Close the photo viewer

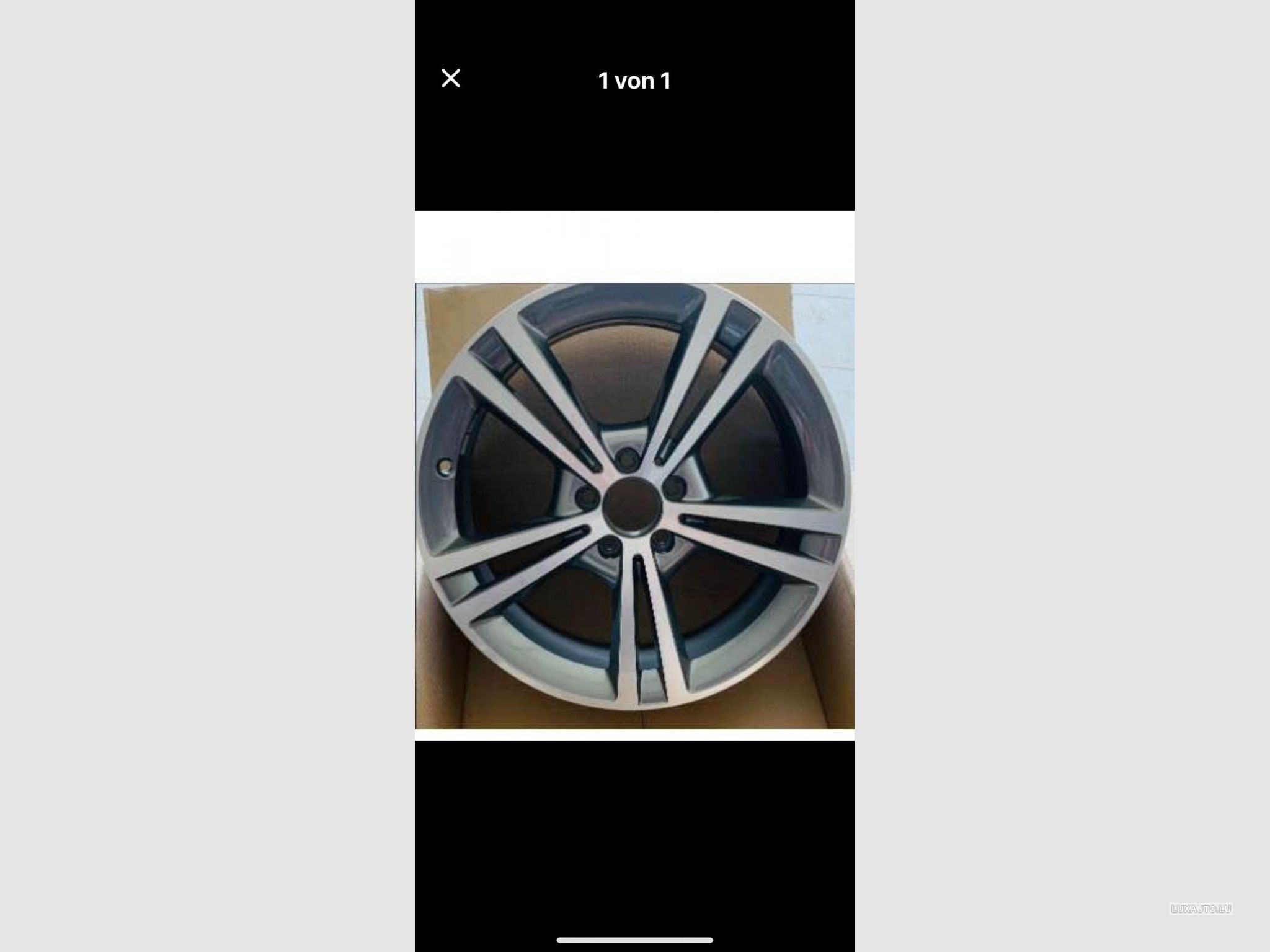pos(451,79)
